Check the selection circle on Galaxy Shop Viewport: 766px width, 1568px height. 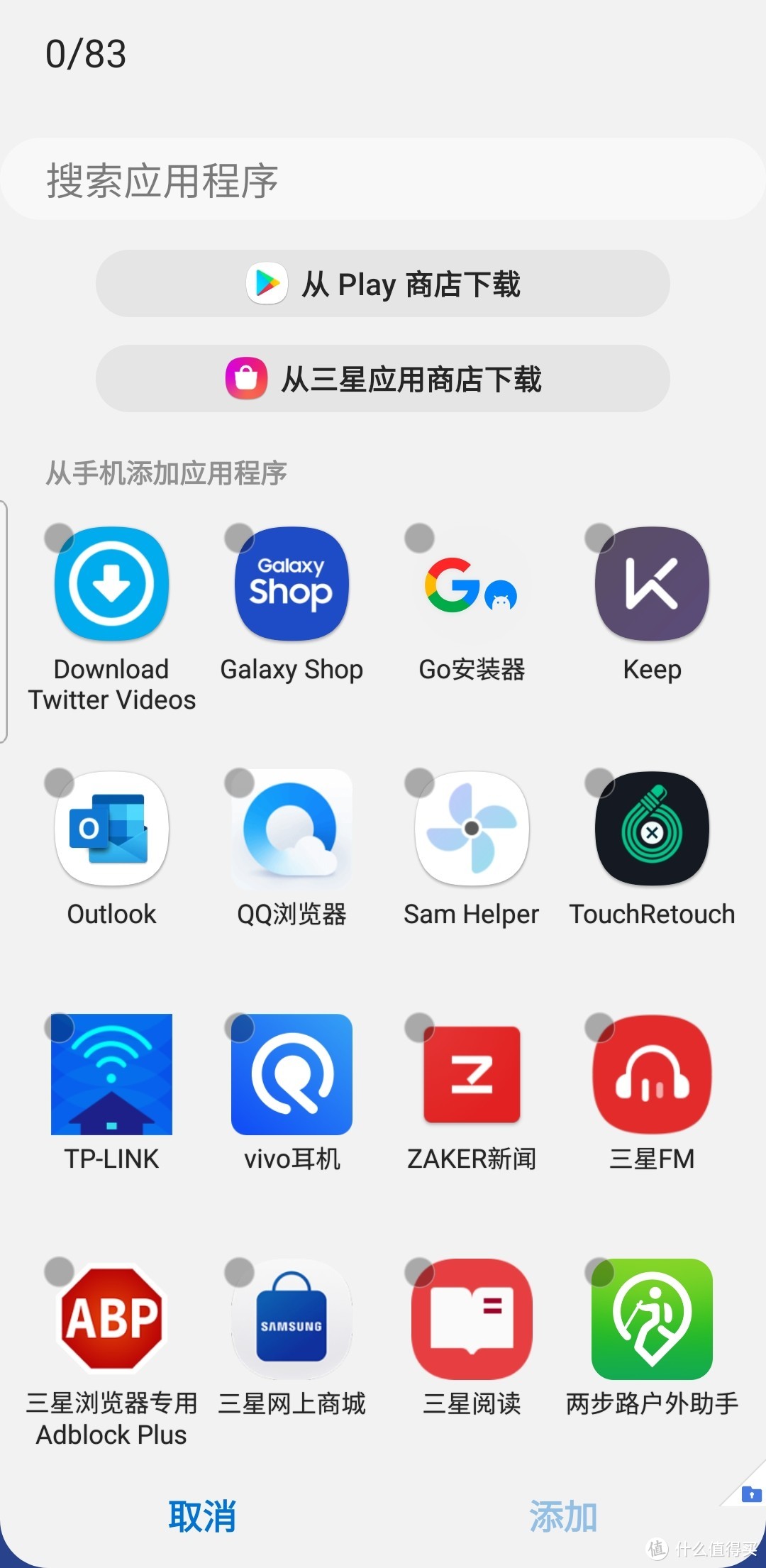[238, 538]
